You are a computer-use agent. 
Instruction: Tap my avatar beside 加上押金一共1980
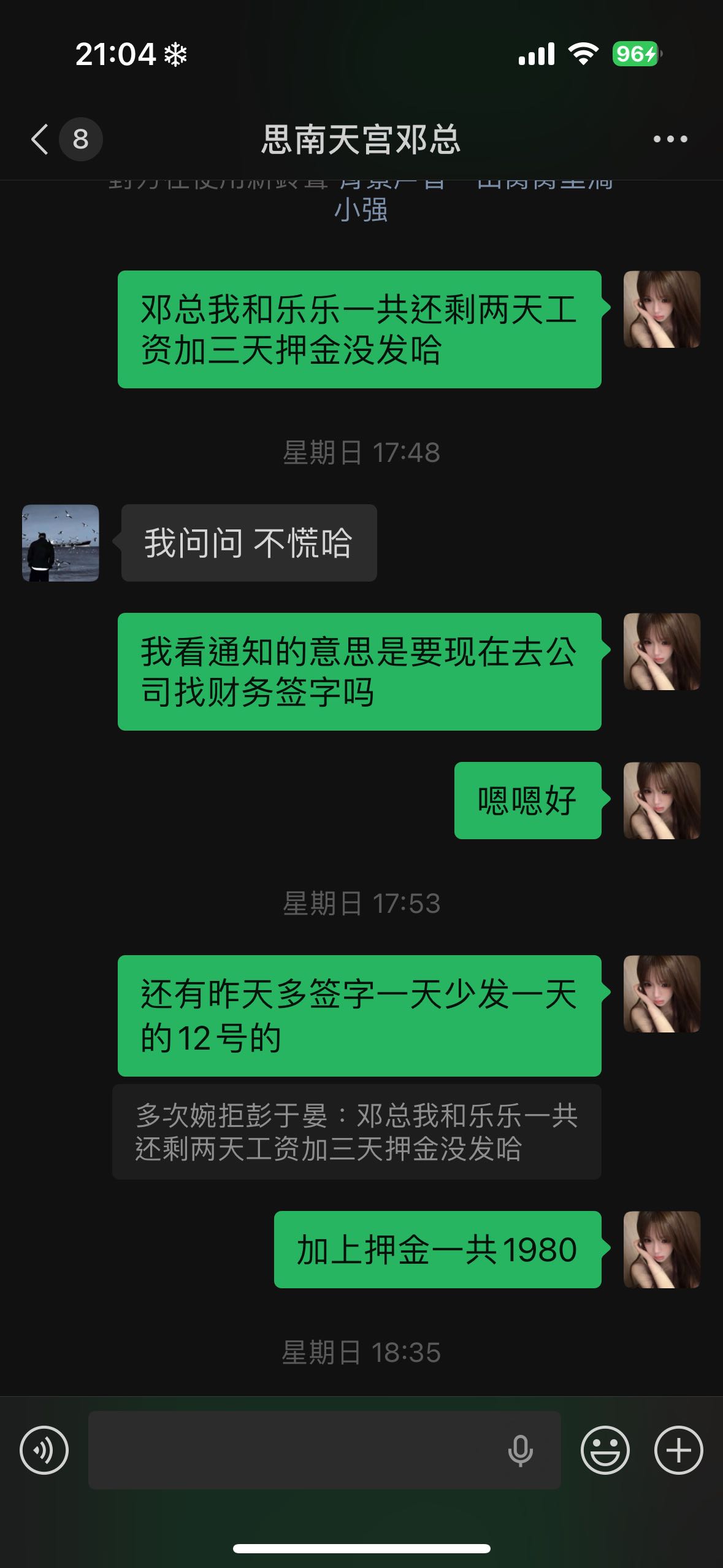click(662, 1250)
